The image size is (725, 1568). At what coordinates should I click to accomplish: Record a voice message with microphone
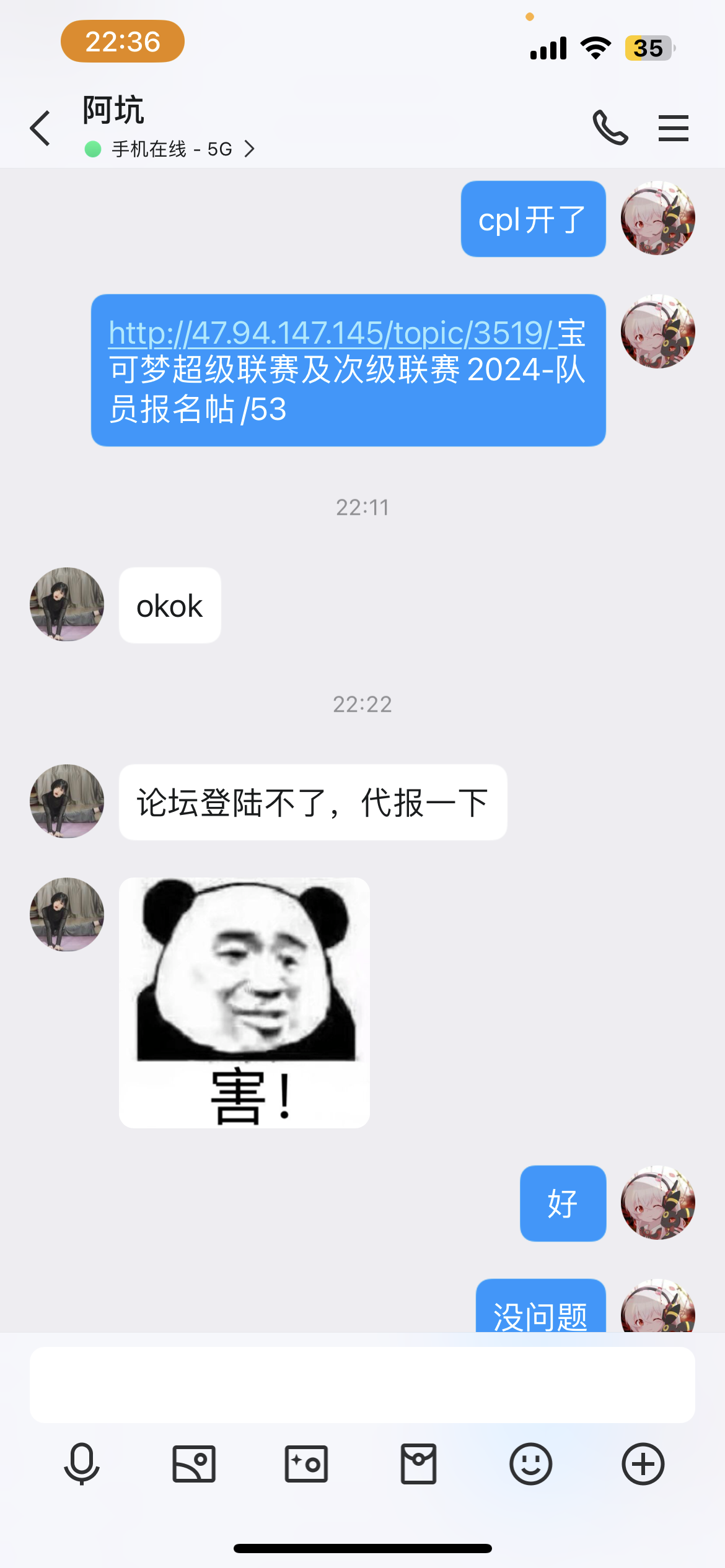pos(82,1464)
